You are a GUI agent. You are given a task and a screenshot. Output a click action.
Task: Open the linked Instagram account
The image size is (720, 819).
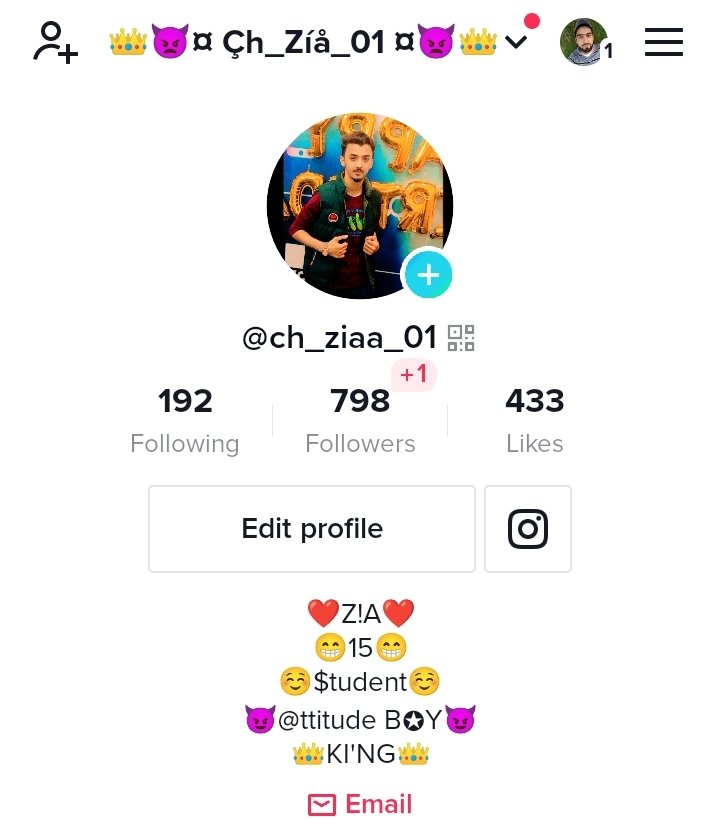(x=528, y=529)
